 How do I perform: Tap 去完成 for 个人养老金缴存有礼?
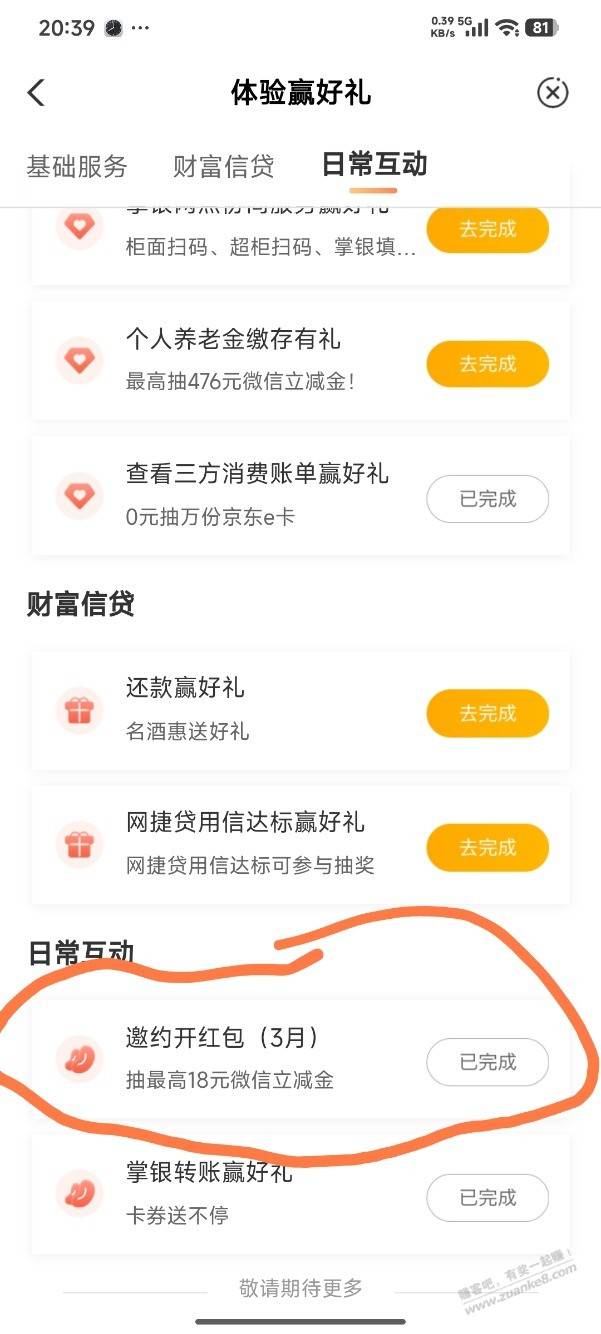click(487, 363)
